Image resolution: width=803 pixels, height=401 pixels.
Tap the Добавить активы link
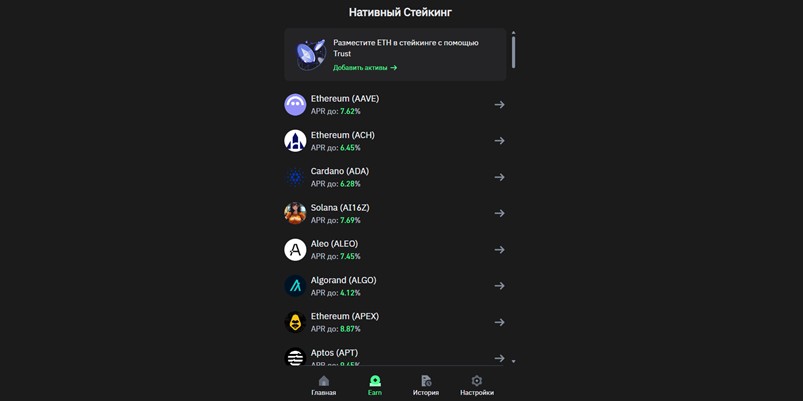(365, 68)
